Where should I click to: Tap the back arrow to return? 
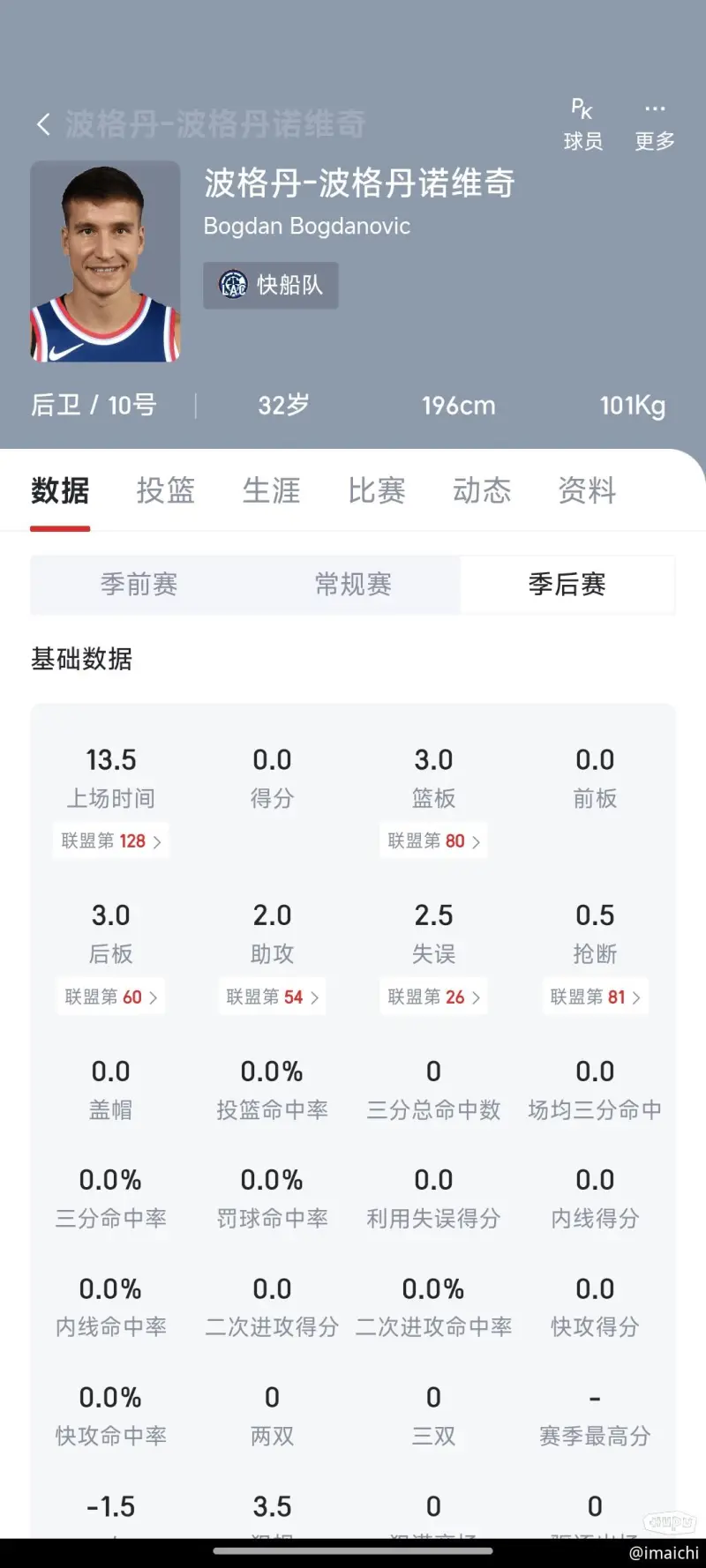[x=42, y=123]
